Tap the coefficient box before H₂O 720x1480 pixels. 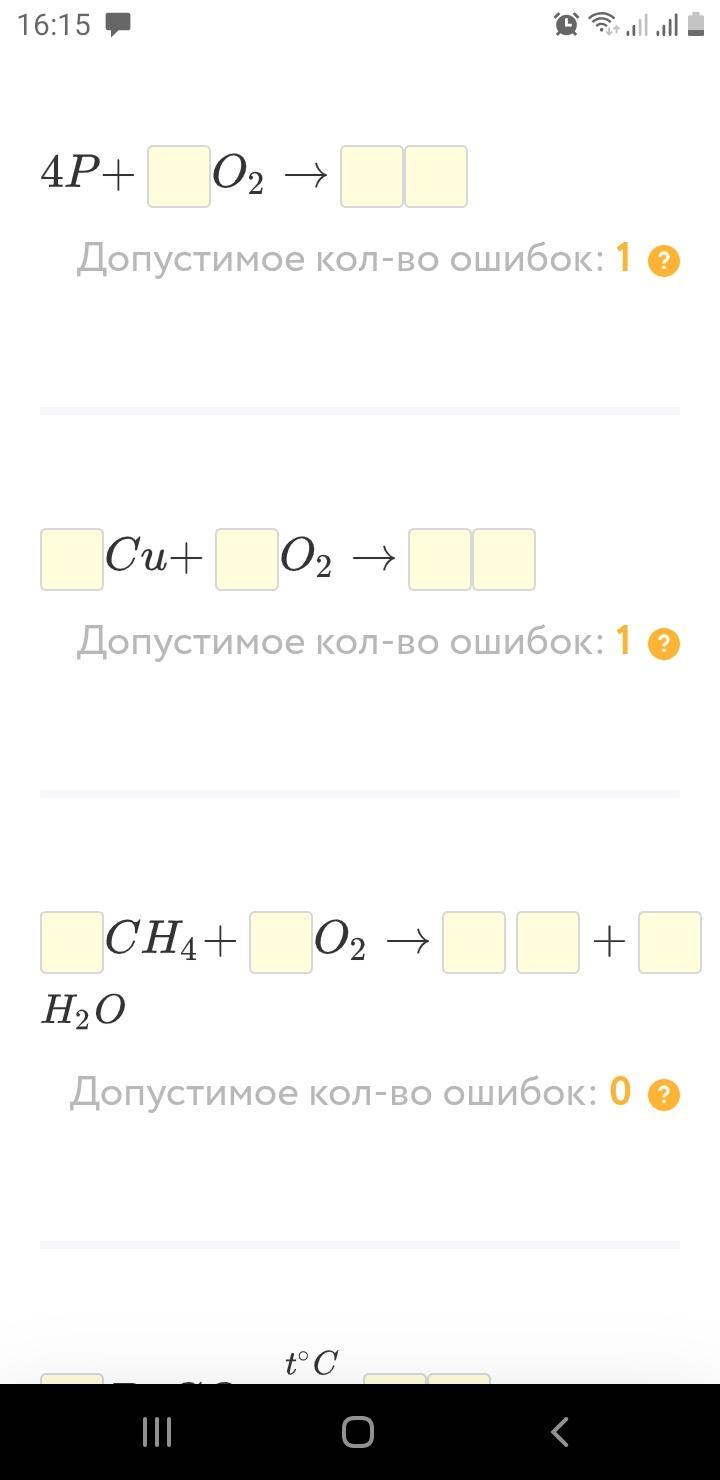point(670,942)
